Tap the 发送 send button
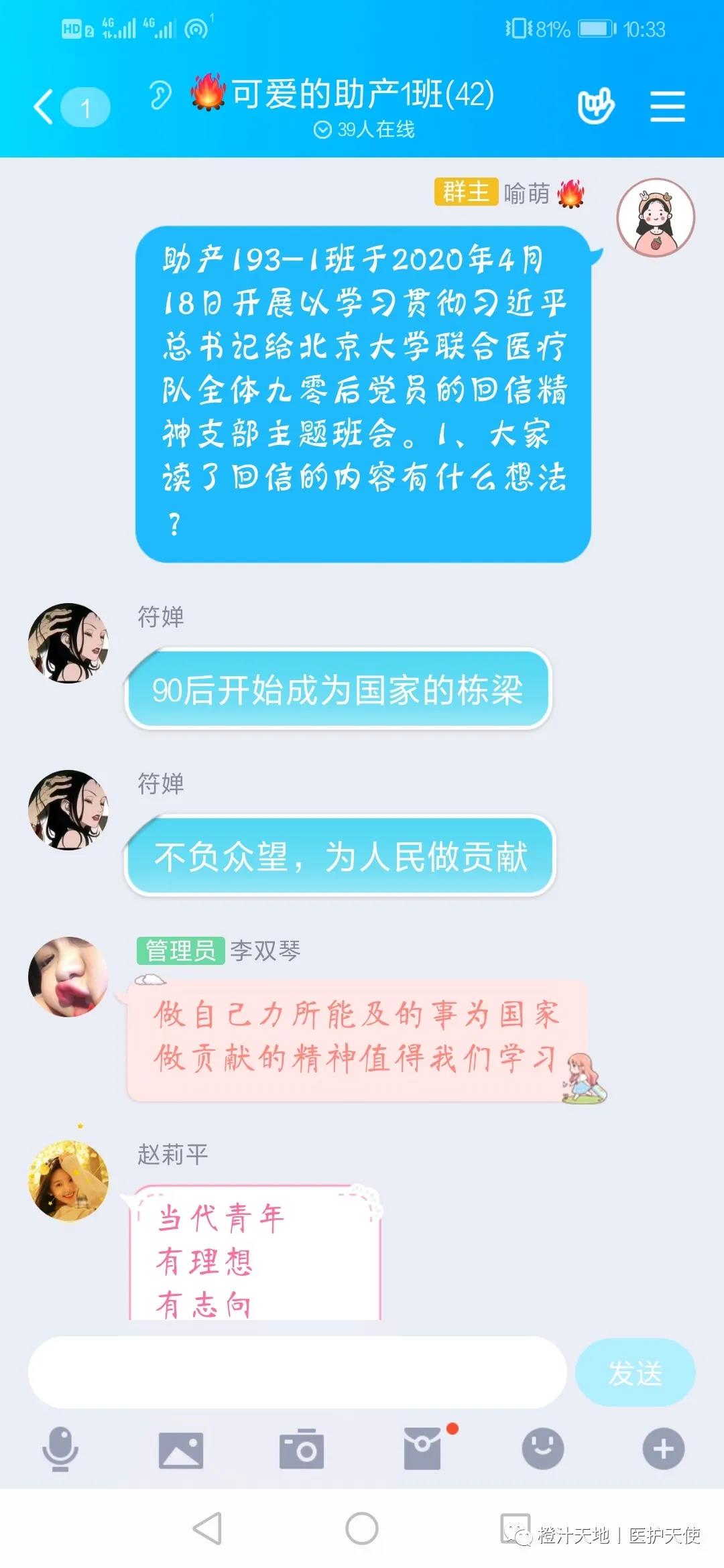Screen dimensions: 724x1568 [635, 1373]
